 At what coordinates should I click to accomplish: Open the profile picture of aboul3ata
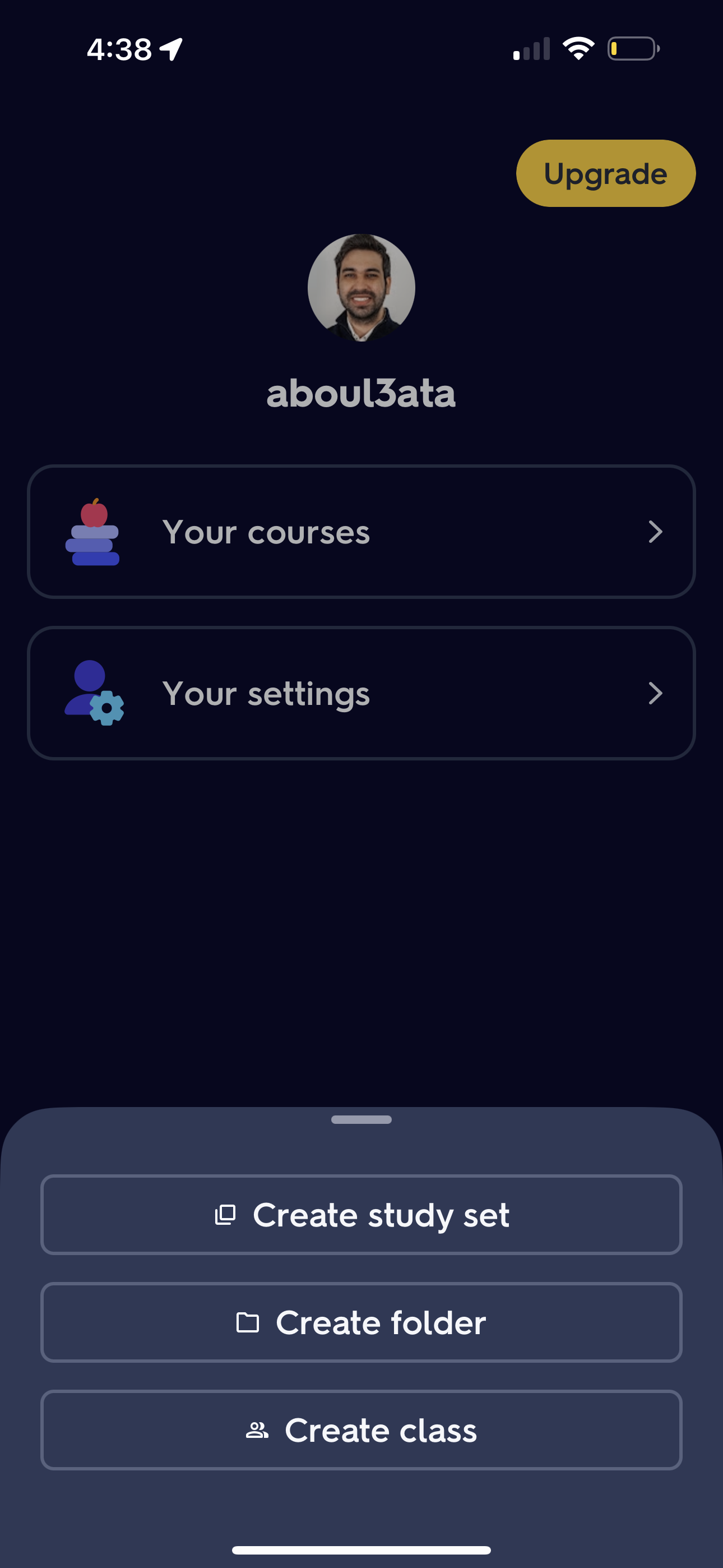(361, 287)
